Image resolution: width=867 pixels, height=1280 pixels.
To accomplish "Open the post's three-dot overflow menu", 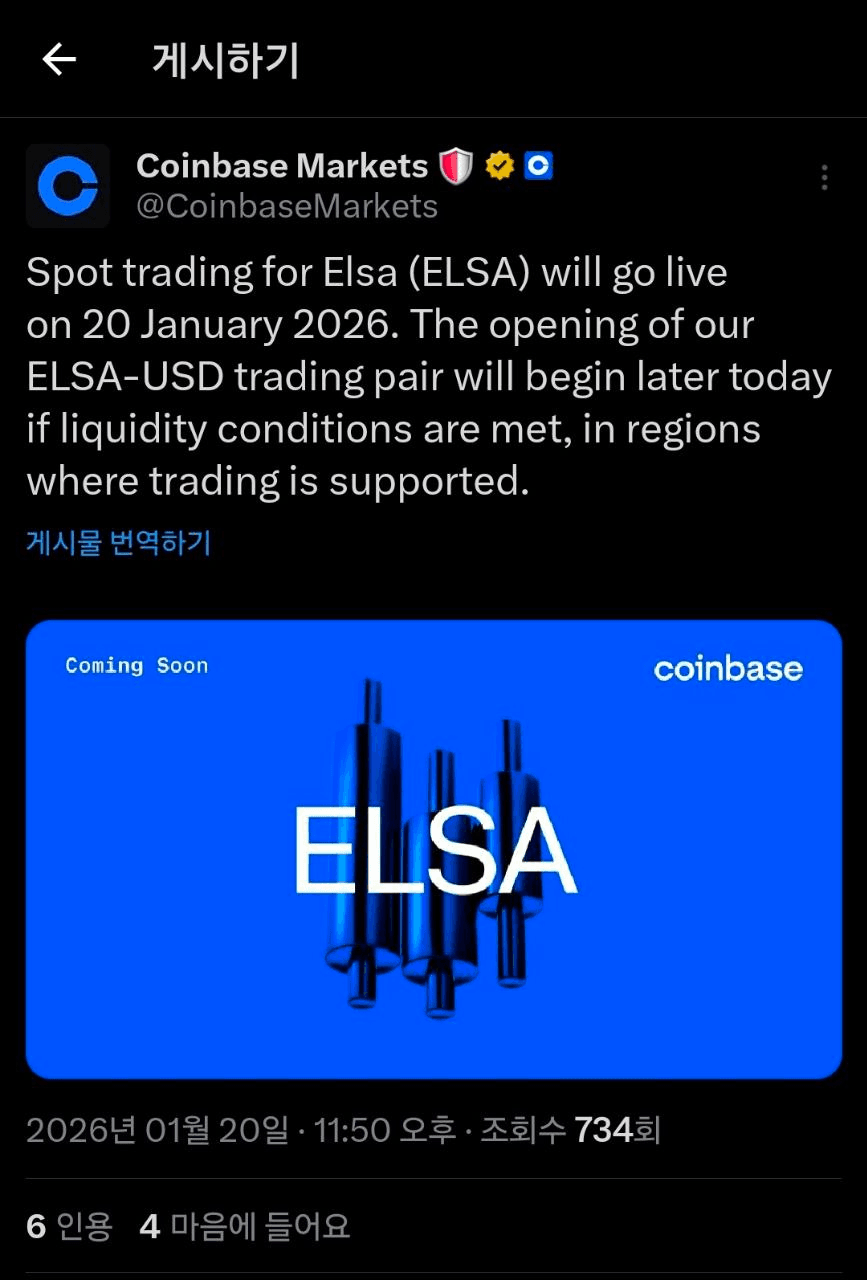I will [824, 178].
